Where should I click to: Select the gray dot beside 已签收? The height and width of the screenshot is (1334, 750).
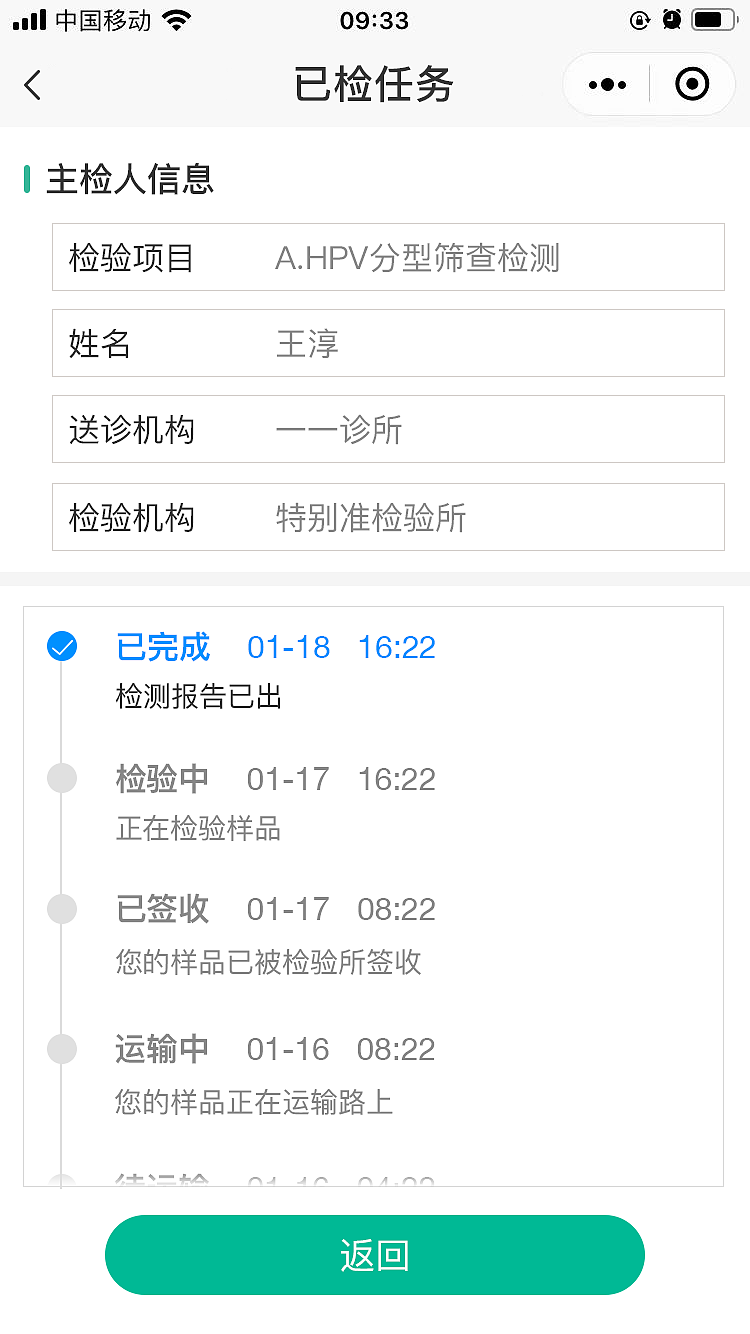[x=62, y=908]
